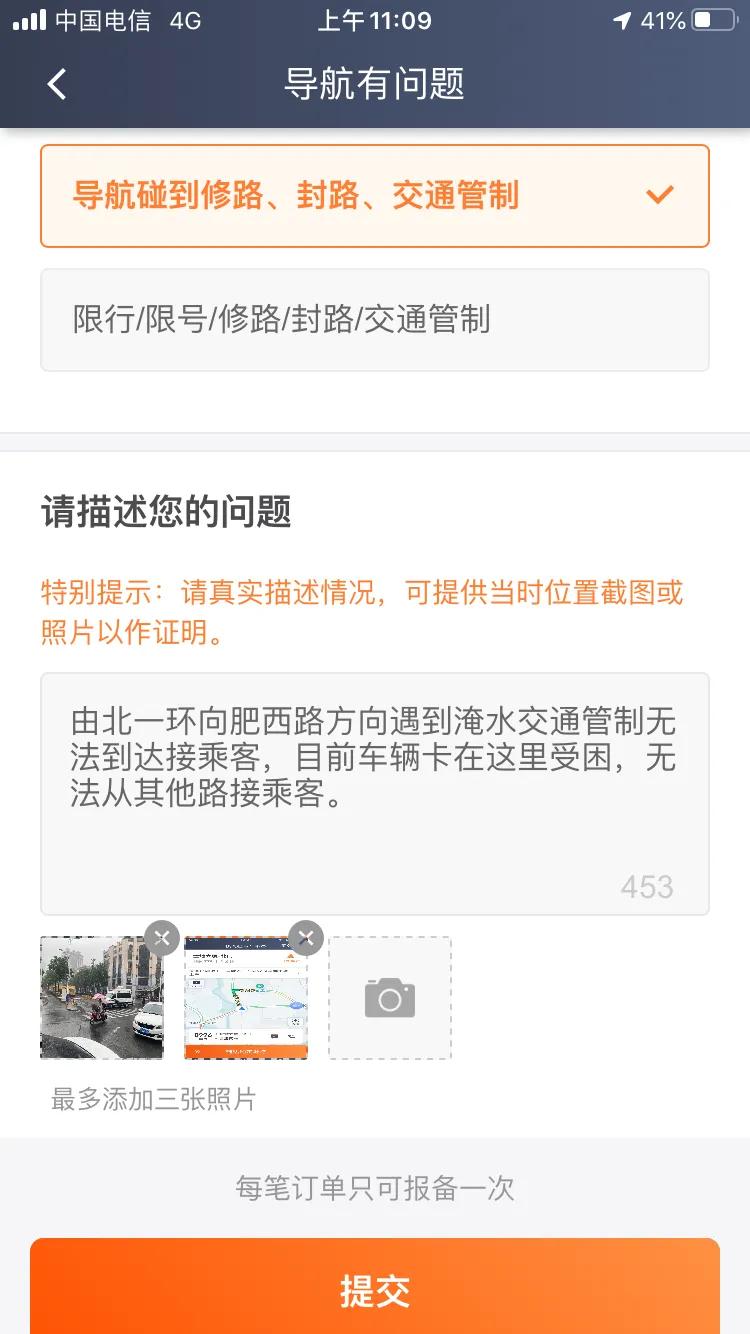The image size is (750, 1334).
Task: Tap the problem description text area
Action: (375, 790)
